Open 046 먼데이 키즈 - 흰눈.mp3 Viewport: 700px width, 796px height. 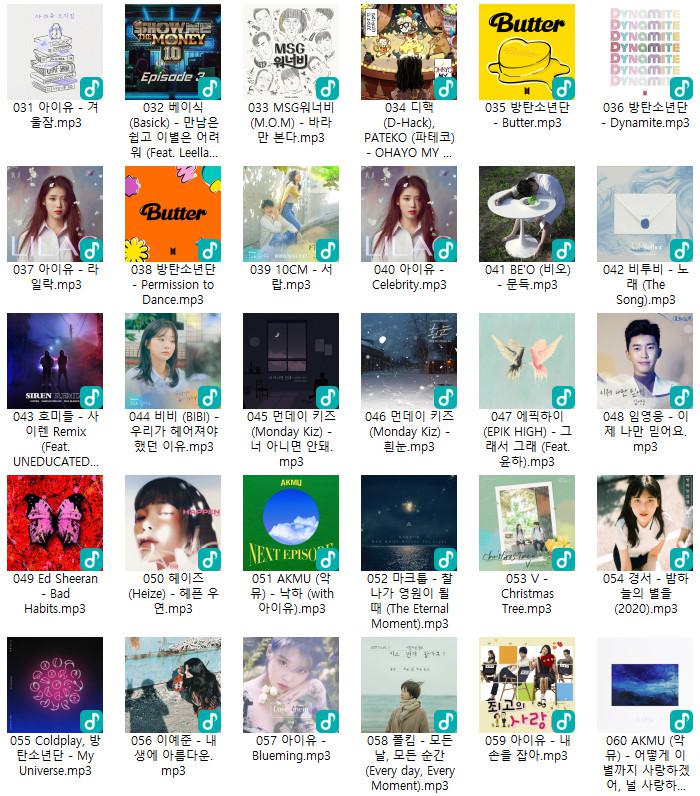point(409,361)
